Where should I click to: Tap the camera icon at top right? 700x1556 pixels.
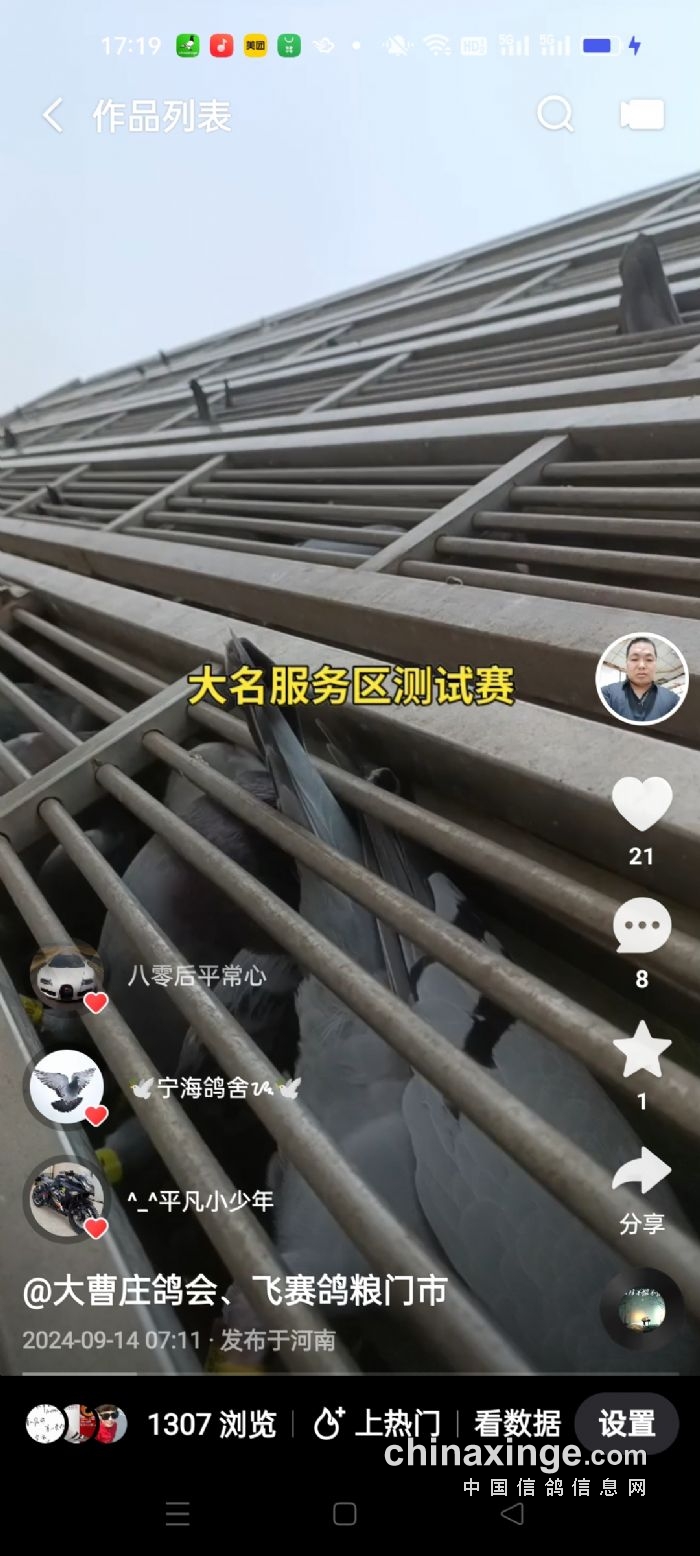(641, 115)
